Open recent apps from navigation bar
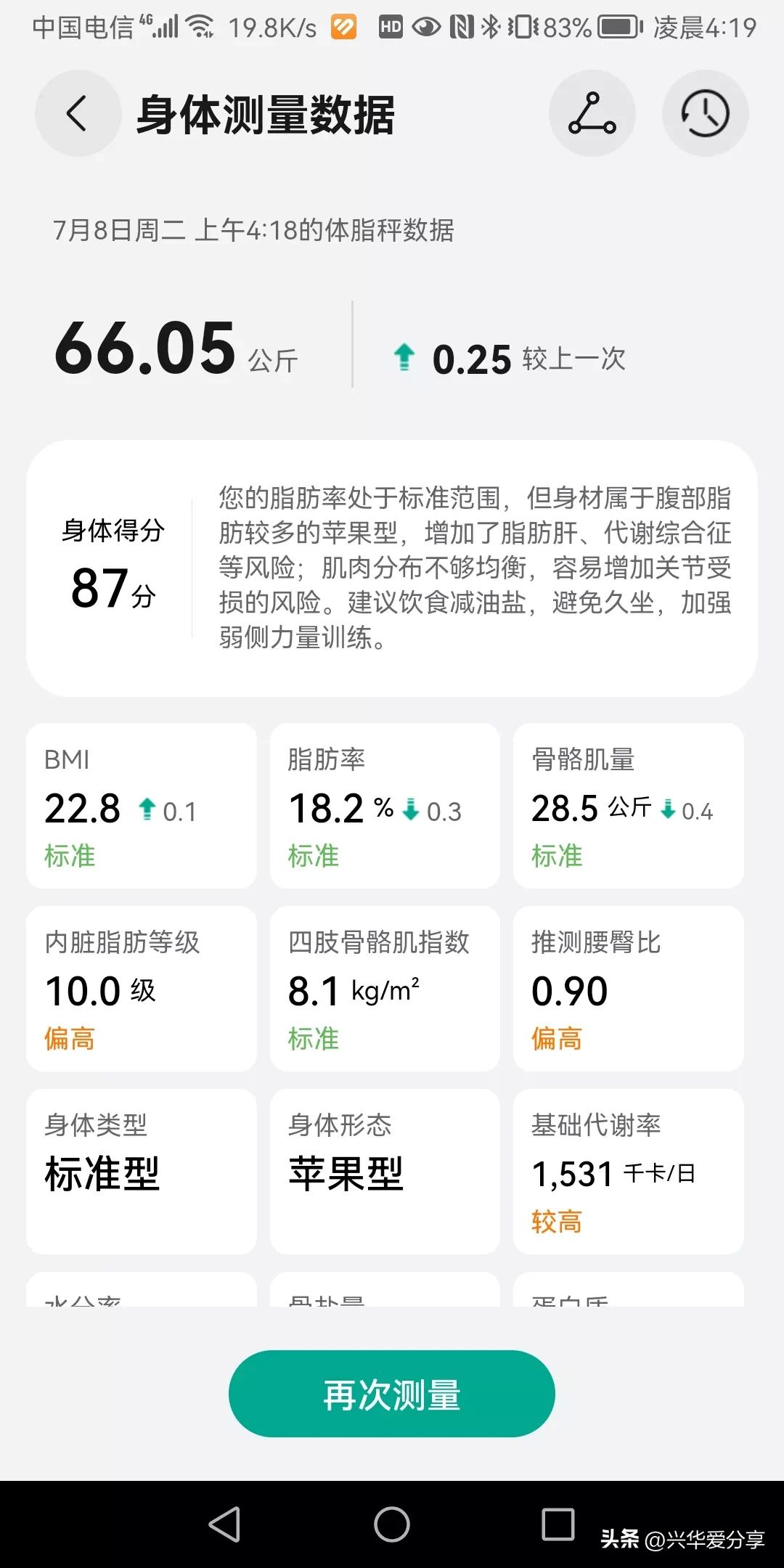This screenshot has width=784, height=1568. [x=558, y=1524]
